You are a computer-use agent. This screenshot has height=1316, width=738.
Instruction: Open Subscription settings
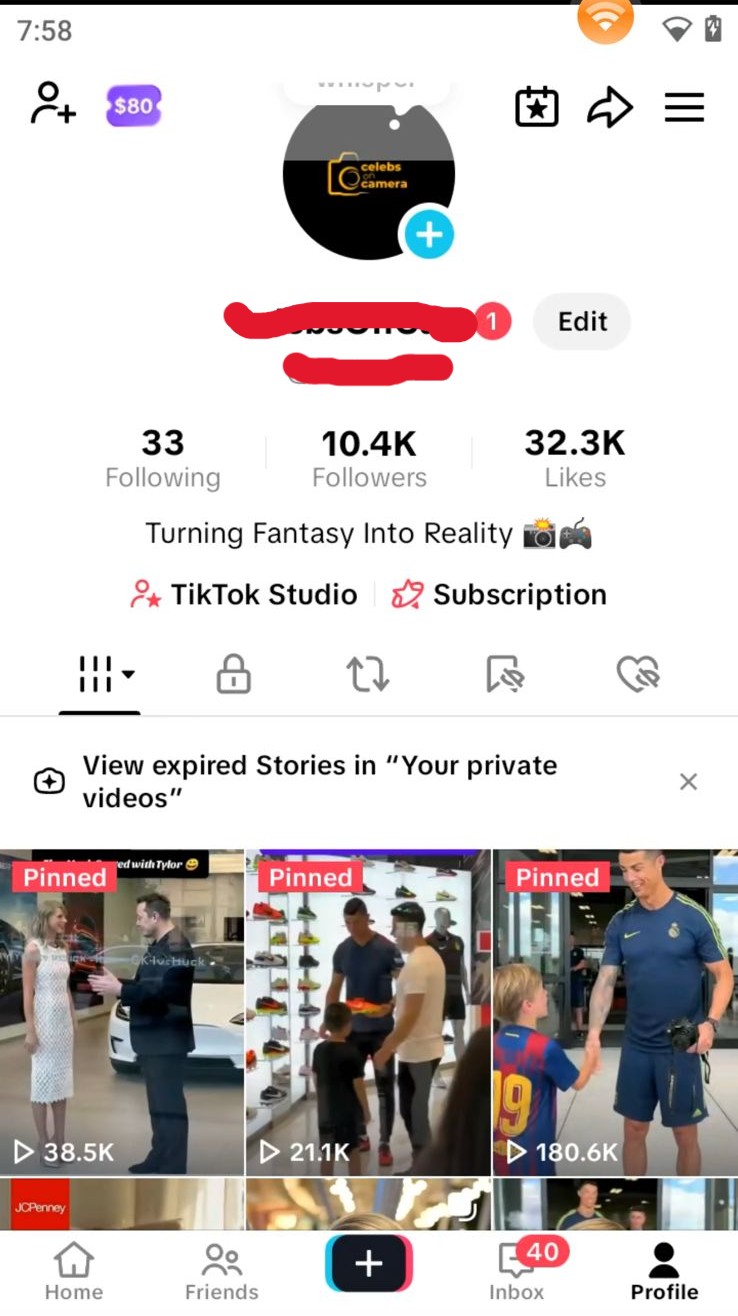498,594
